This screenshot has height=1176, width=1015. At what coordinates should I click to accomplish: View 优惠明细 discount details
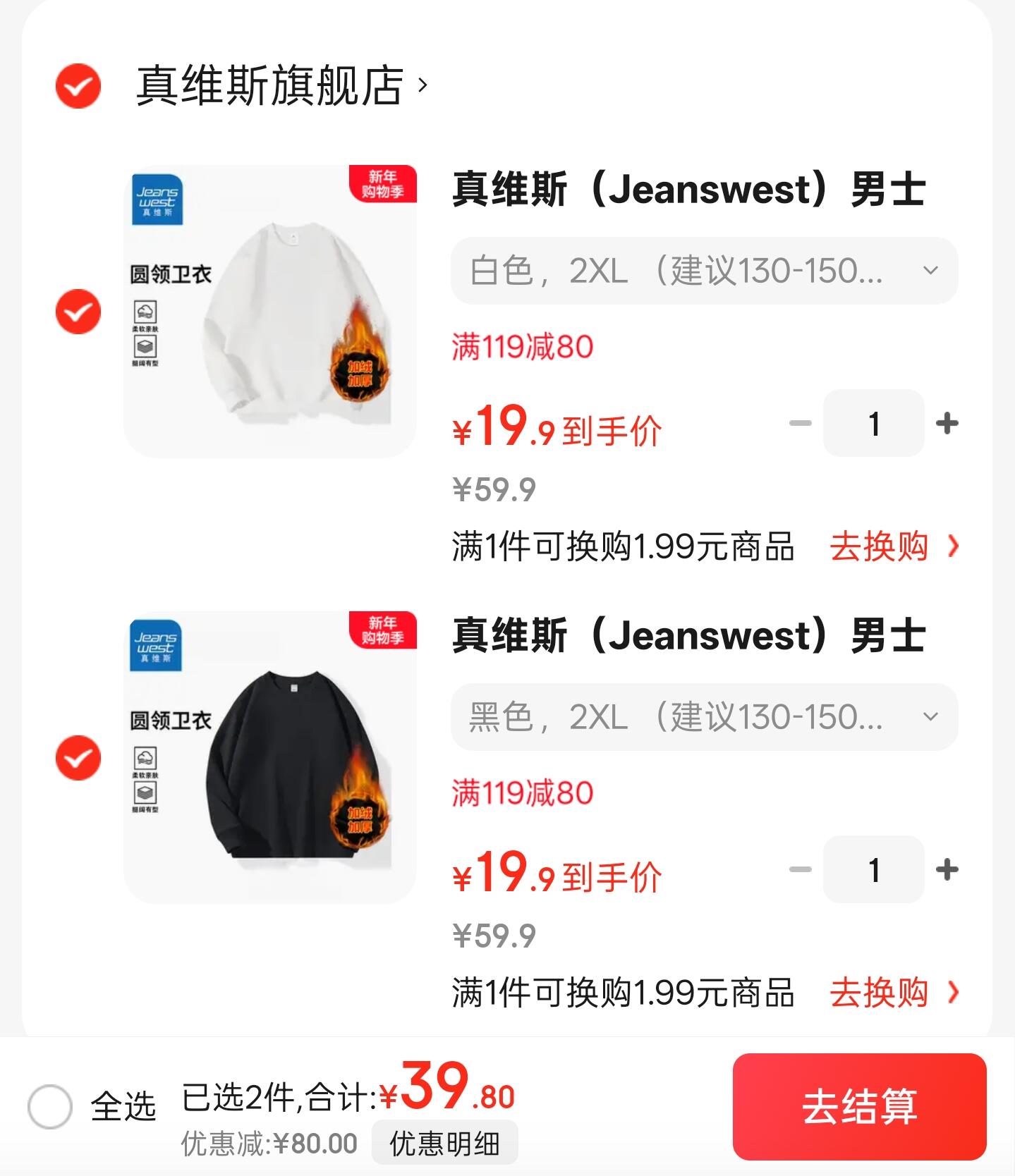(x=444, y=1144)
